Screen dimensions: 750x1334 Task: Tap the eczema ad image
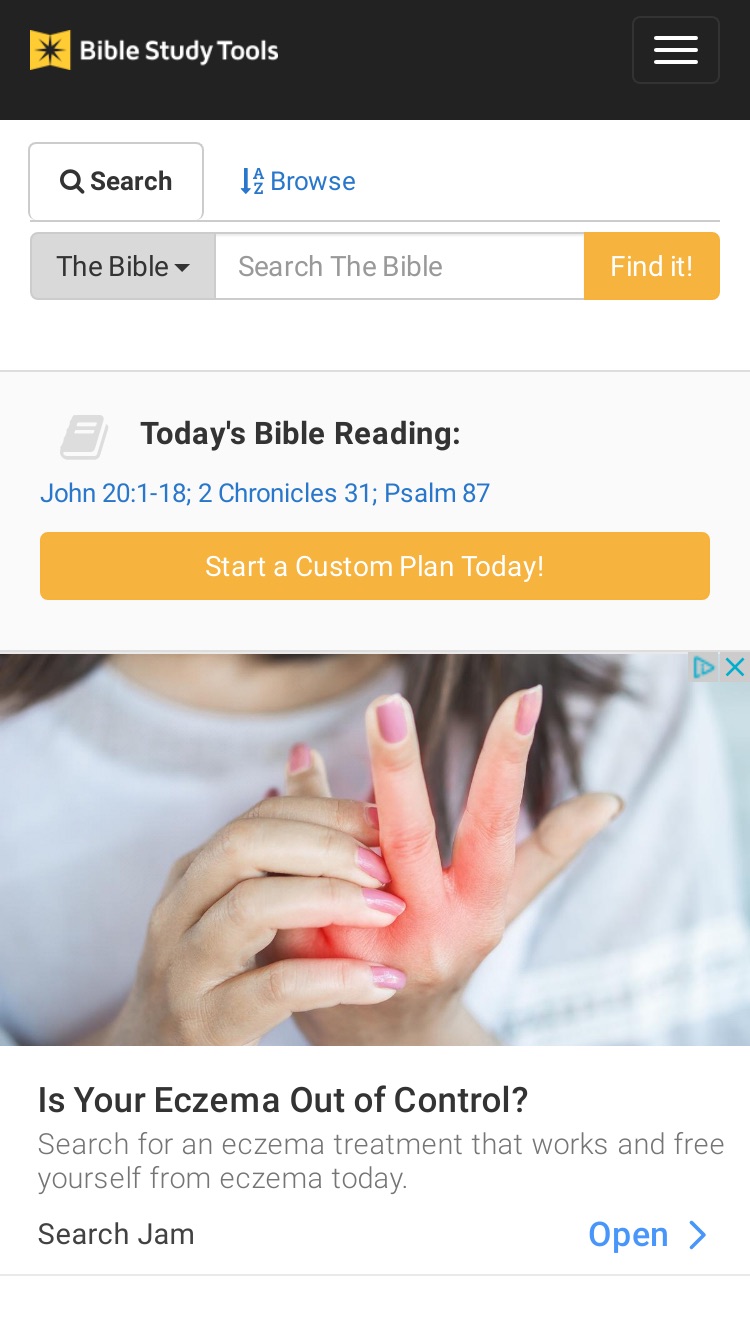click(375, 849)
